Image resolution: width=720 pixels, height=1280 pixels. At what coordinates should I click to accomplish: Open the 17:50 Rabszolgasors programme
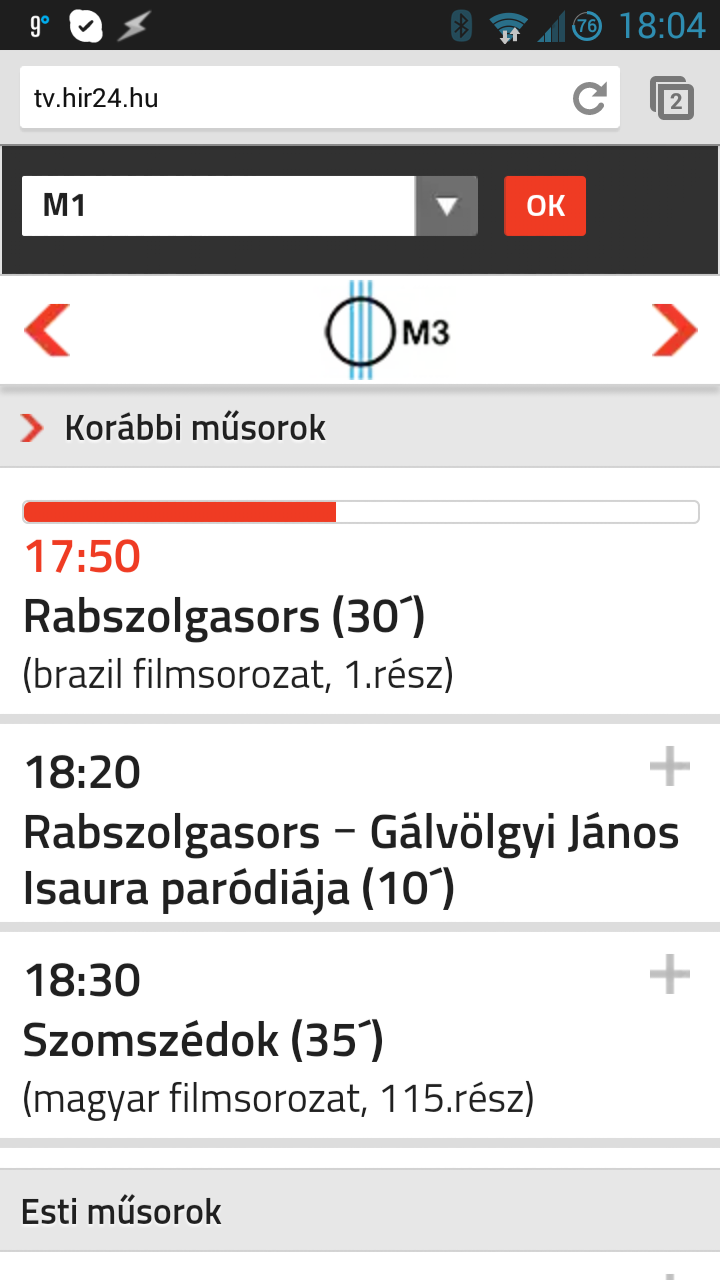point(360,591)
